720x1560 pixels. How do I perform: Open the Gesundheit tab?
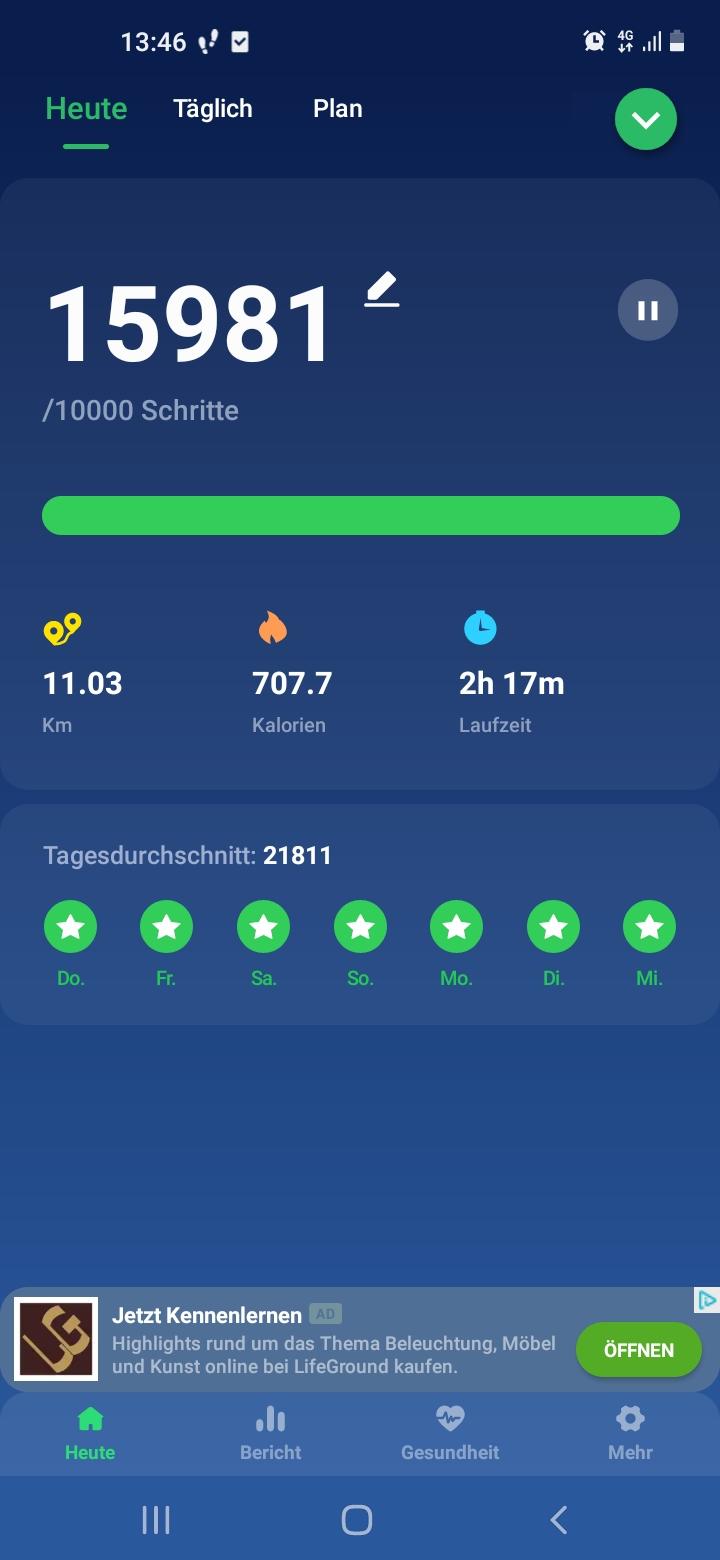450,1434
